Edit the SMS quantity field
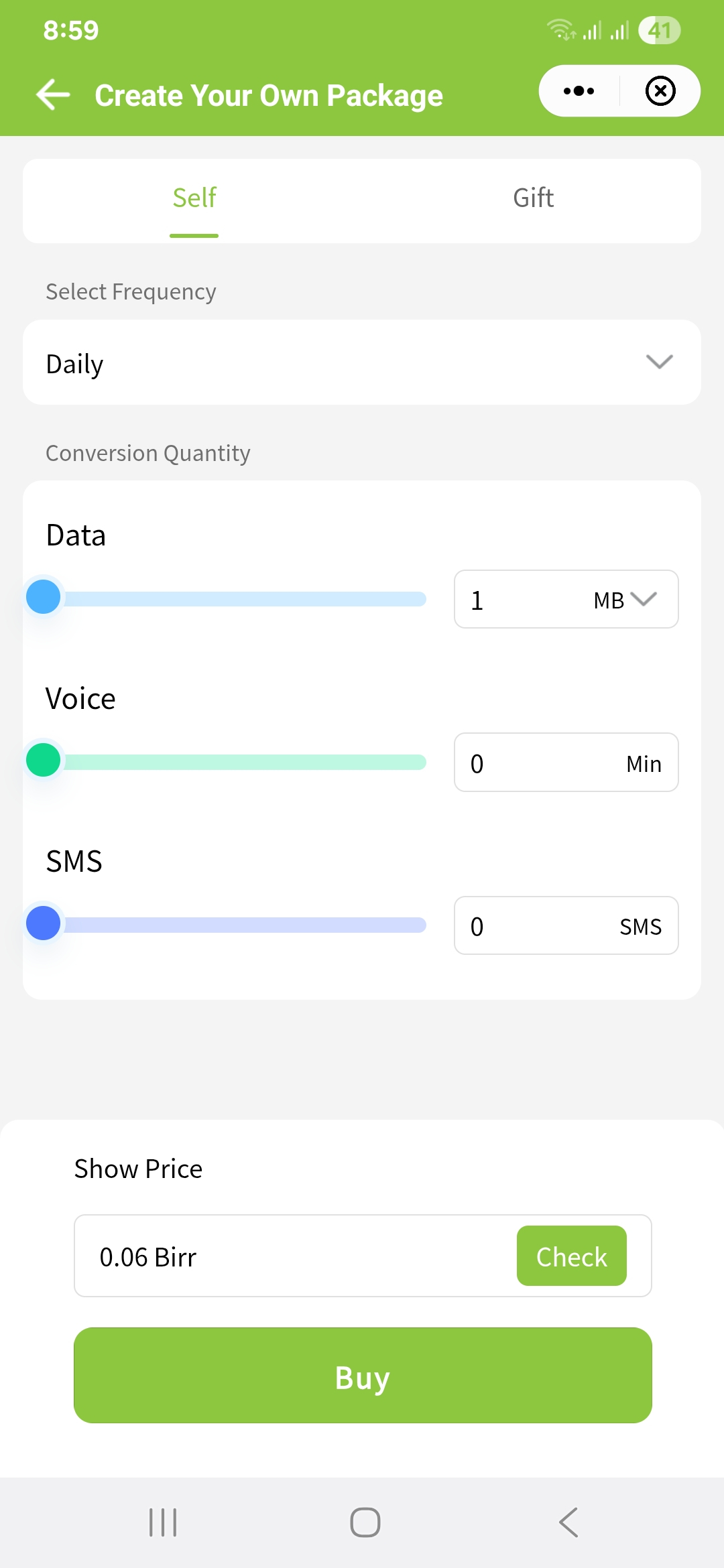 [566, 925]
